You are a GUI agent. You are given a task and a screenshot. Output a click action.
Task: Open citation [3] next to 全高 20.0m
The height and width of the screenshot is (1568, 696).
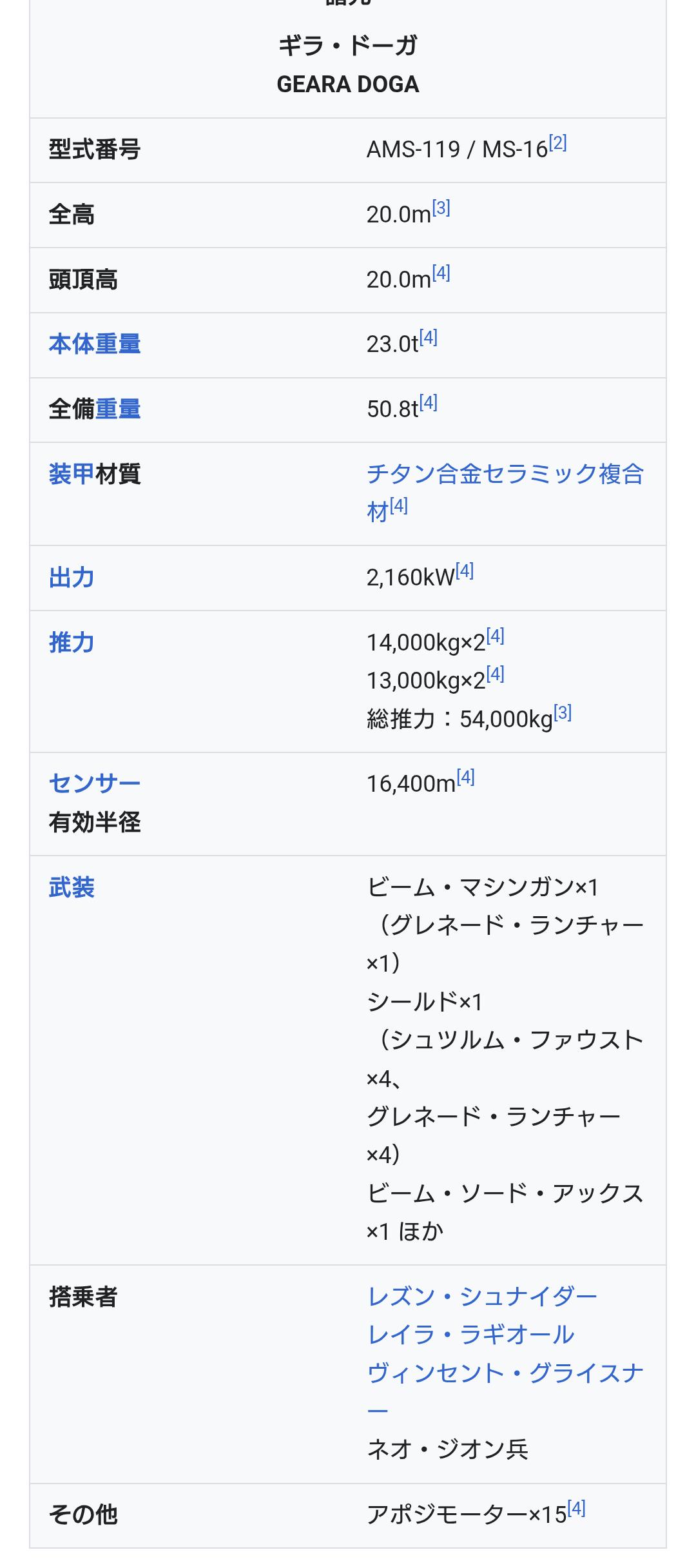click(441, 208)
